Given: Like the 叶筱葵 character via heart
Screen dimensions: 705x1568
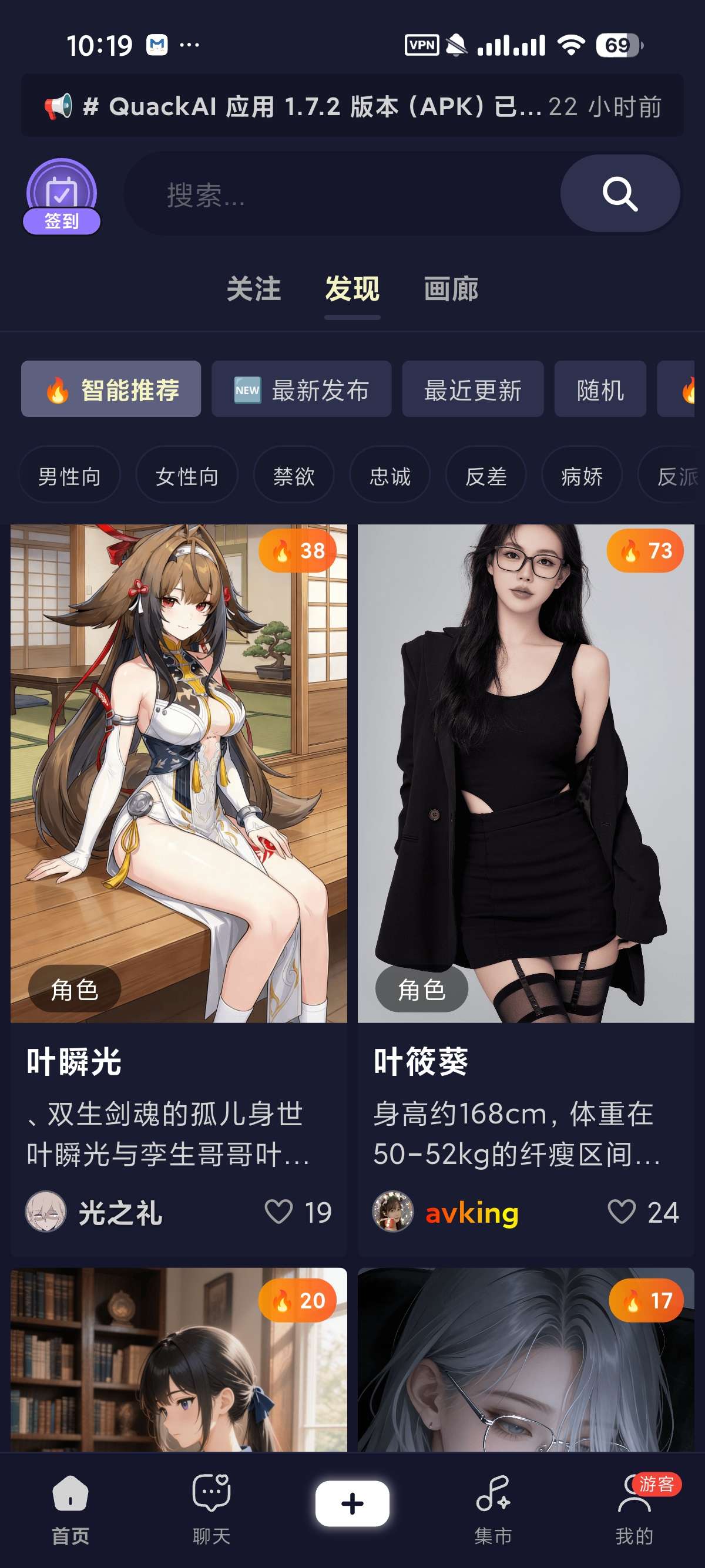Looking at the screenshot, I should 622,1213.
